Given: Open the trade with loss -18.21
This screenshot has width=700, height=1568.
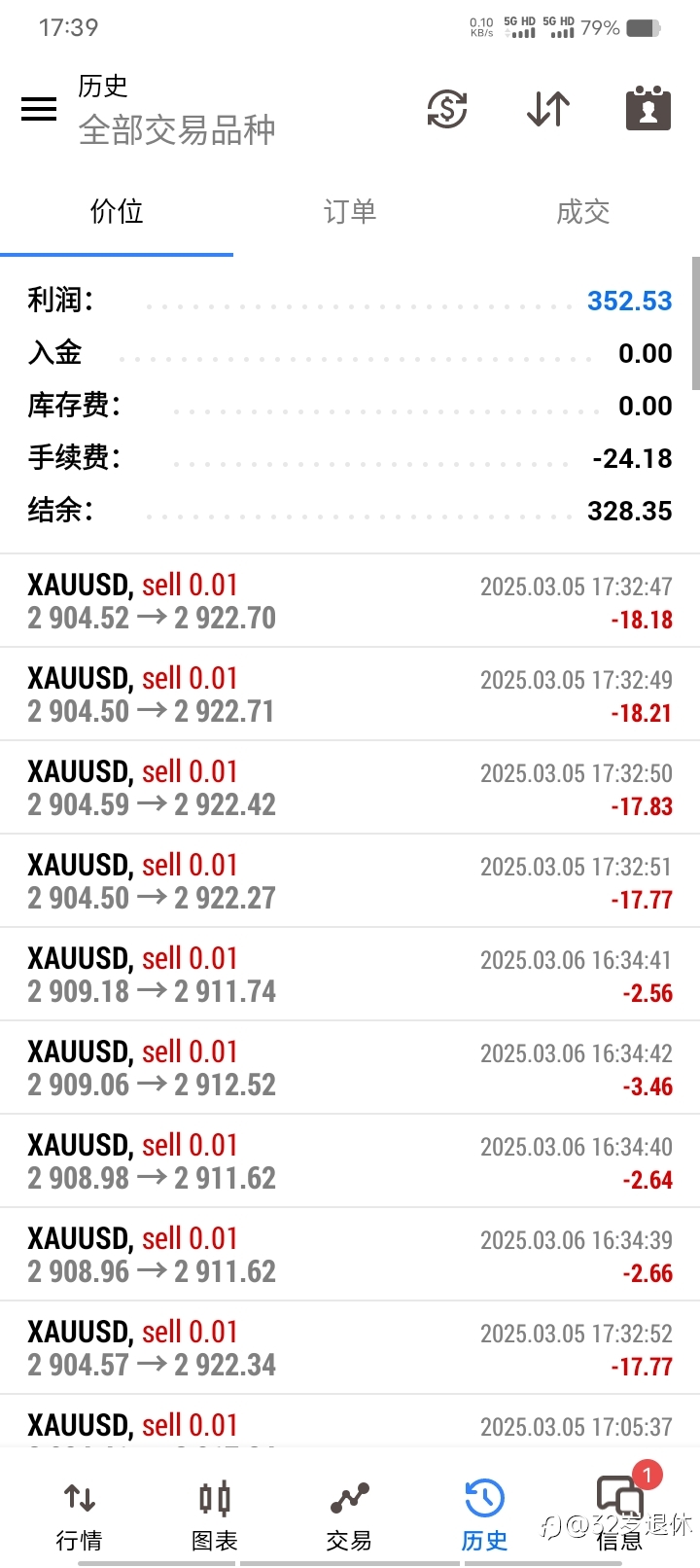Looking at the screenshot, I should click(x=350, y=695).
